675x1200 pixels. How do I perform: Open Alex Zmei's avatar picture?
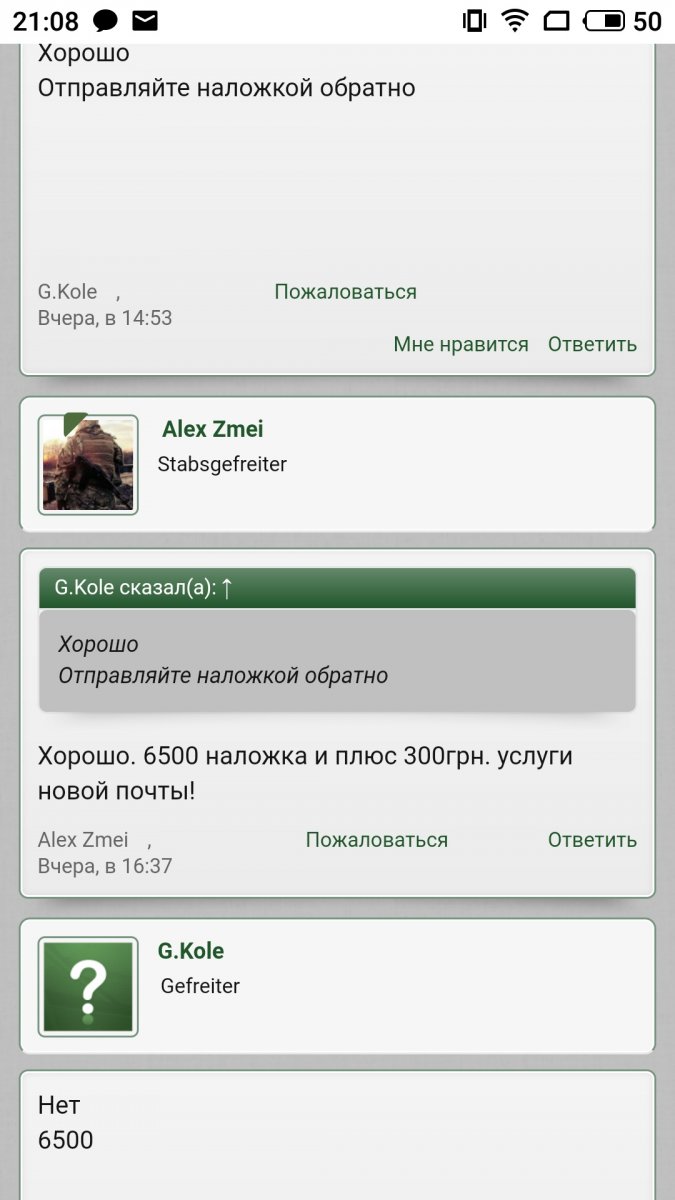tap(88, 465)
